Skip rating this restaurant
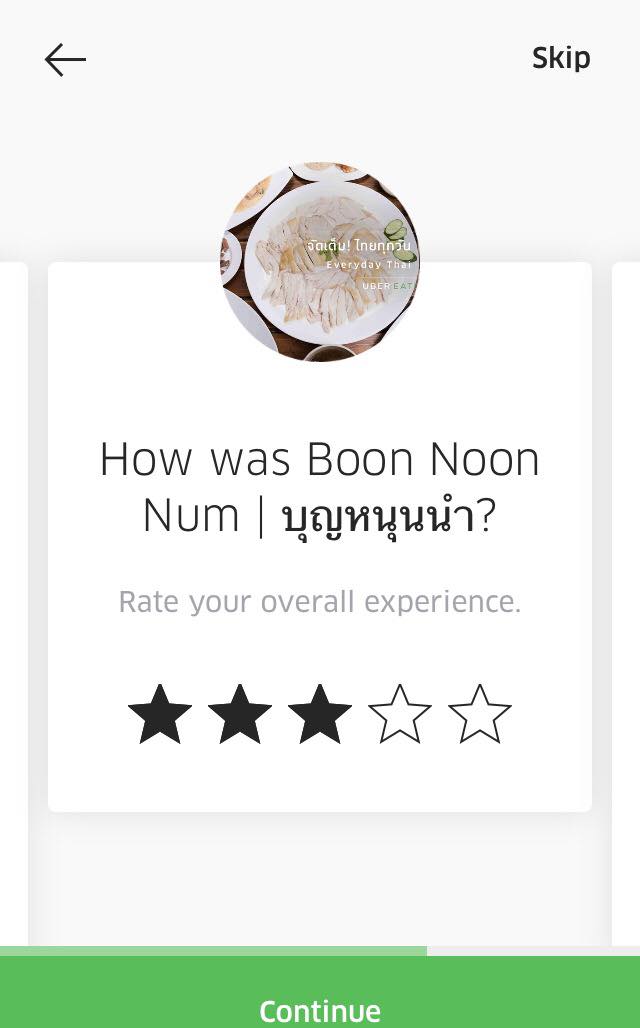The image size is (640, 1028). click(560, 58)
